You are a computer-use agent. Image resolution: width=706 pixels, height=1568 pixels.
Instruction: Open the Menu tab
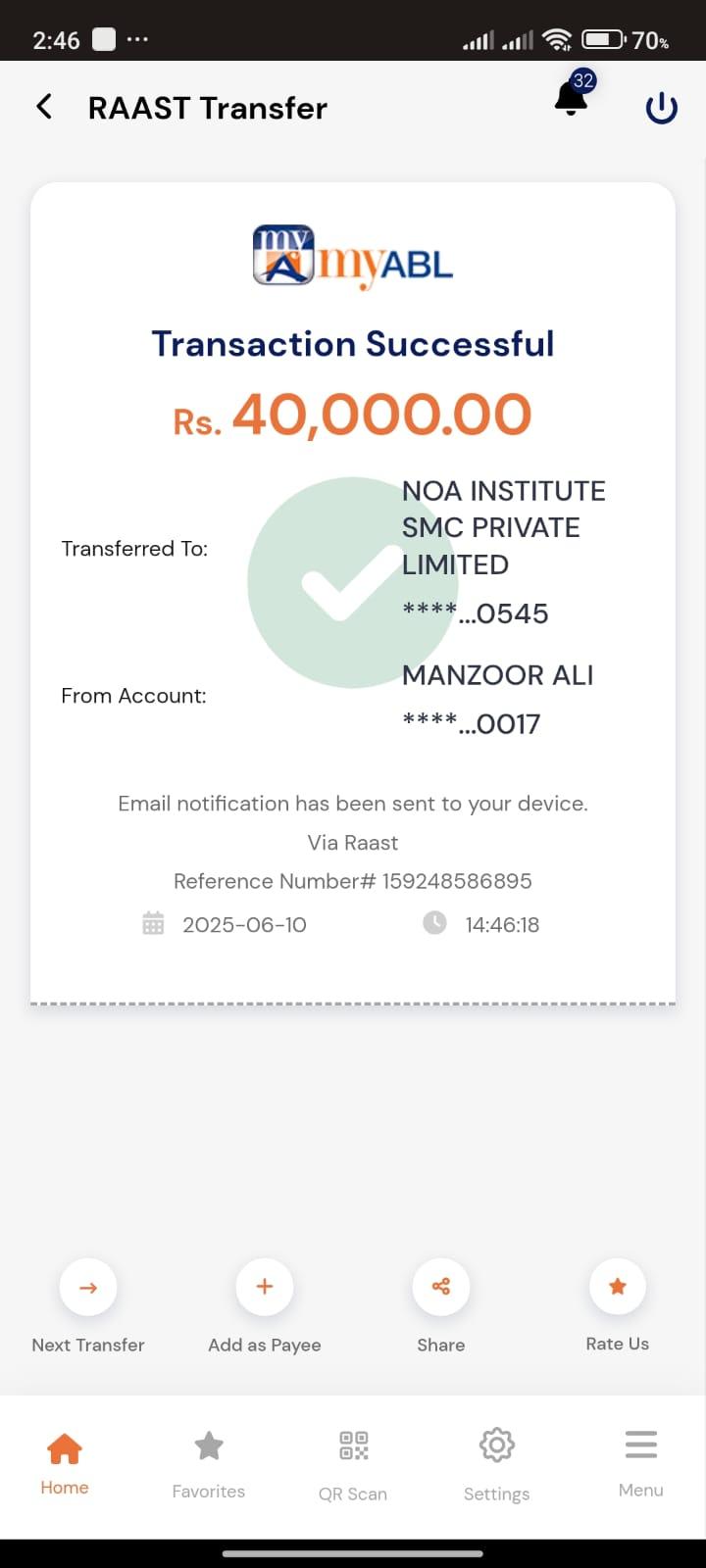pyautogui.click(x=641, y=1462)
